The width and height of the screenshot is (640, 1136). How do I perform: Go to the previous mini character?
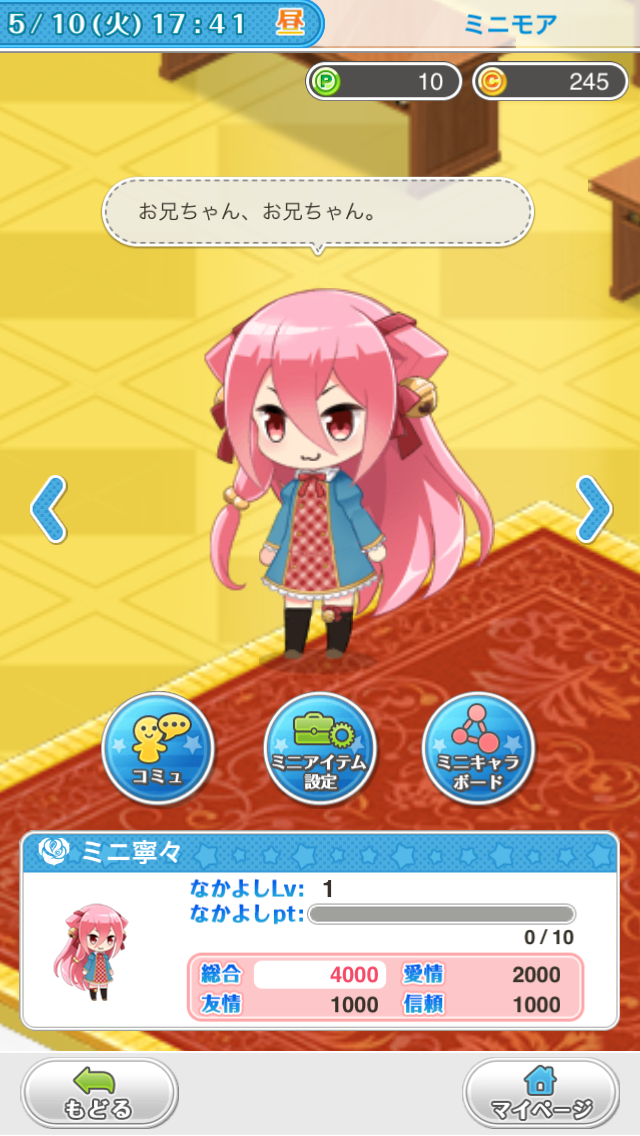tap(48, 509)
